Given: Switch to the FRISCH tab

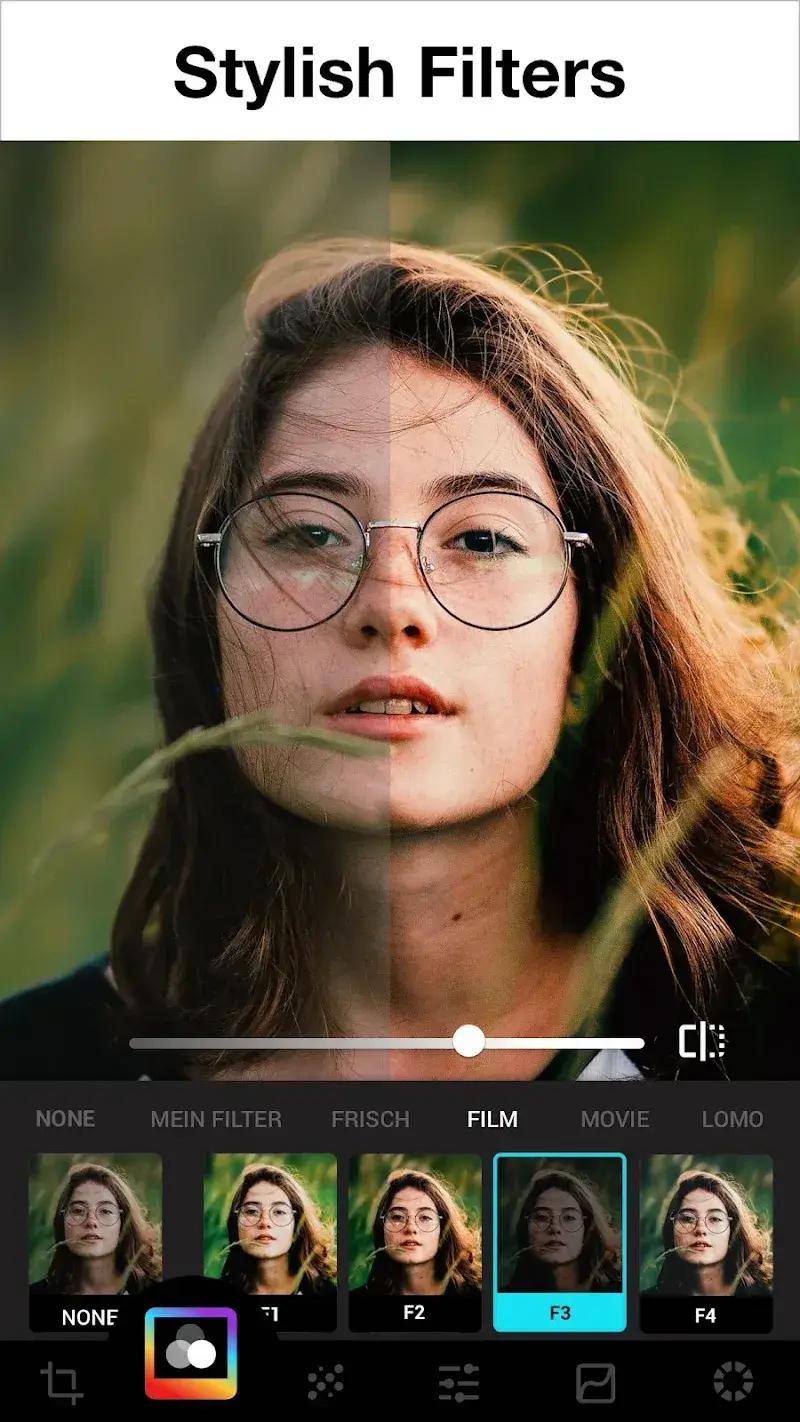Looking at the screenshot, I should tap(369, 1119).
